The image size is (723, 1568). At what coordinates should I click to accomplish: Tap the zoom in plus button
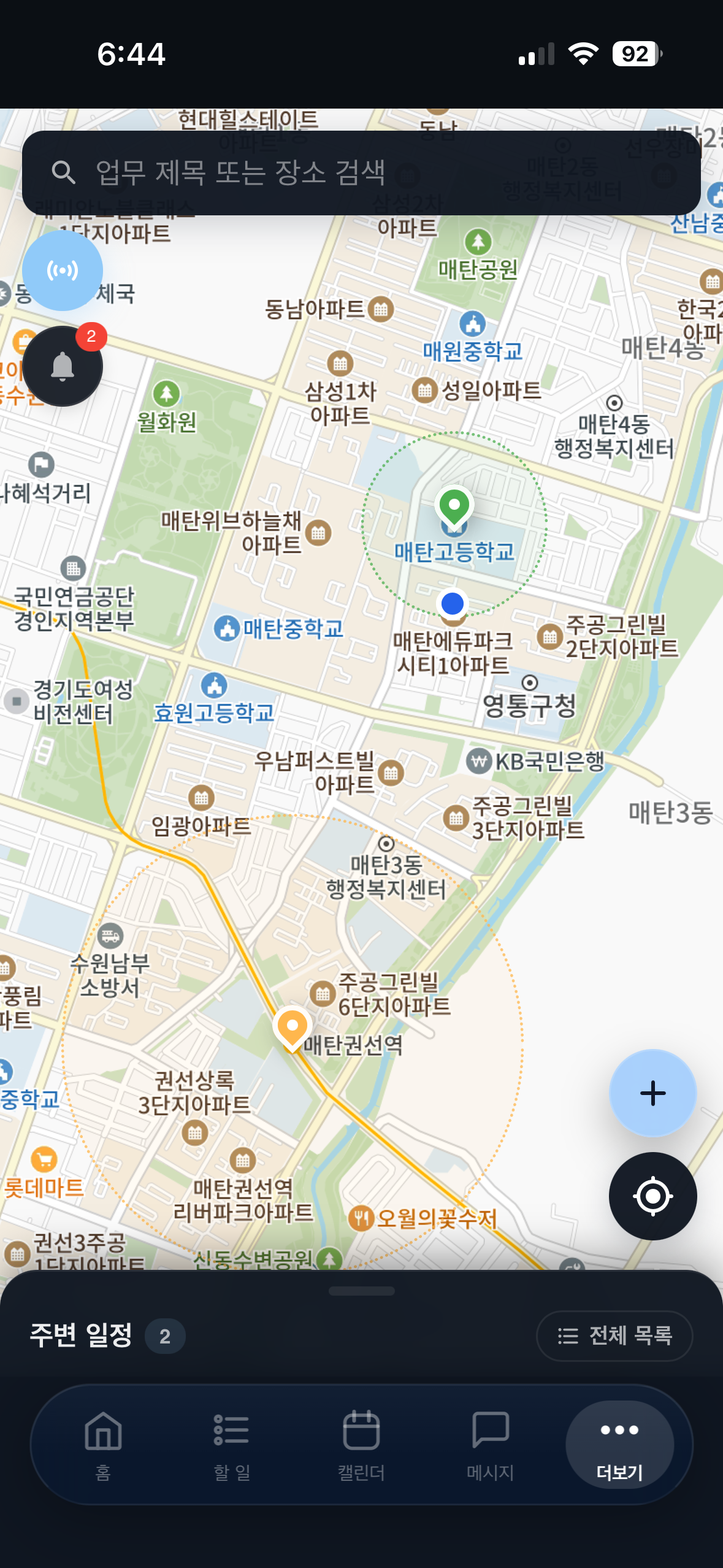(652, 1092)
